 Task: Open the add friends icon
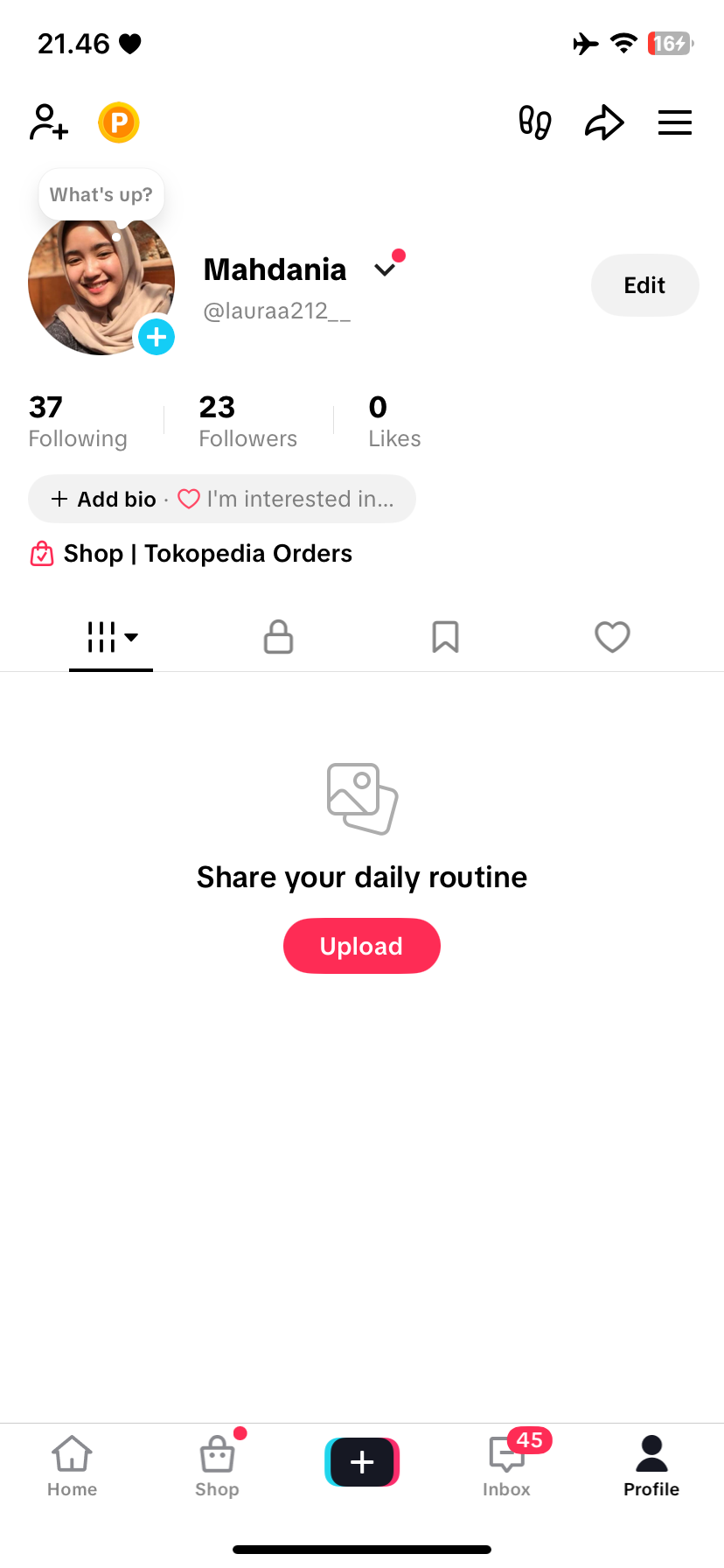pyautogui.click(x=49, y=122)
